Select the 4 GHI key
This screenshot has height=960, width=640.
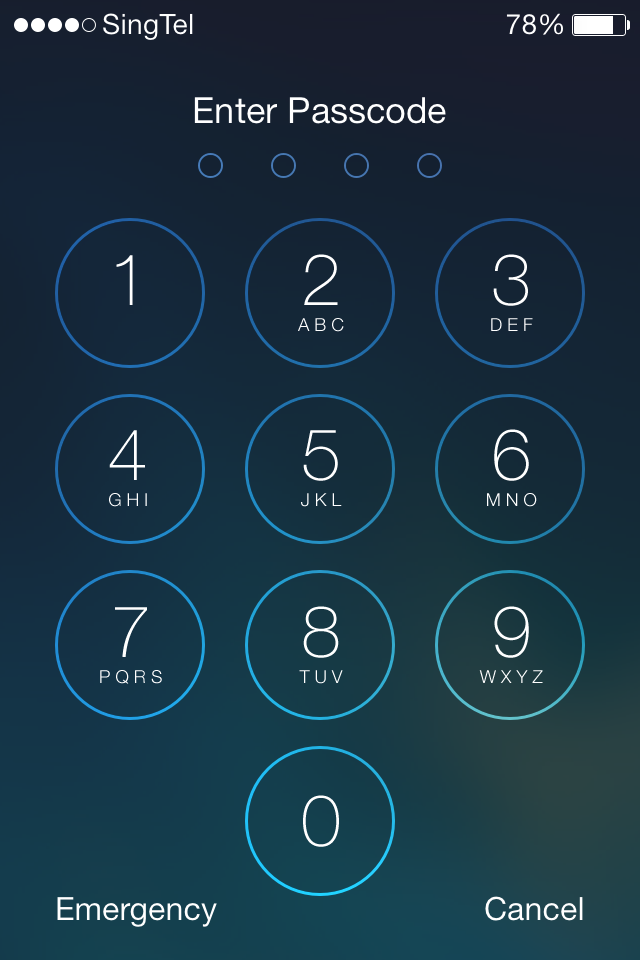tap(130, 469)
